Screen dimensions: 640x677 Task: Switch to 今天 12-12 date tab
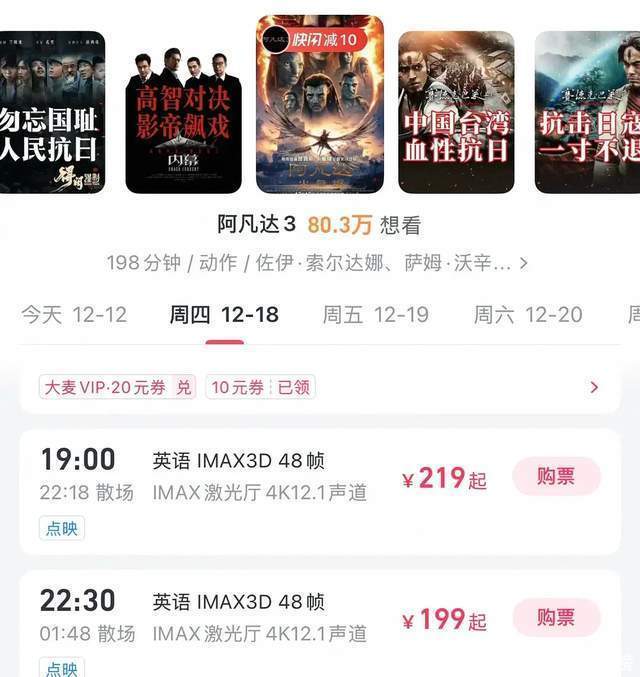[x=74, y=315]
